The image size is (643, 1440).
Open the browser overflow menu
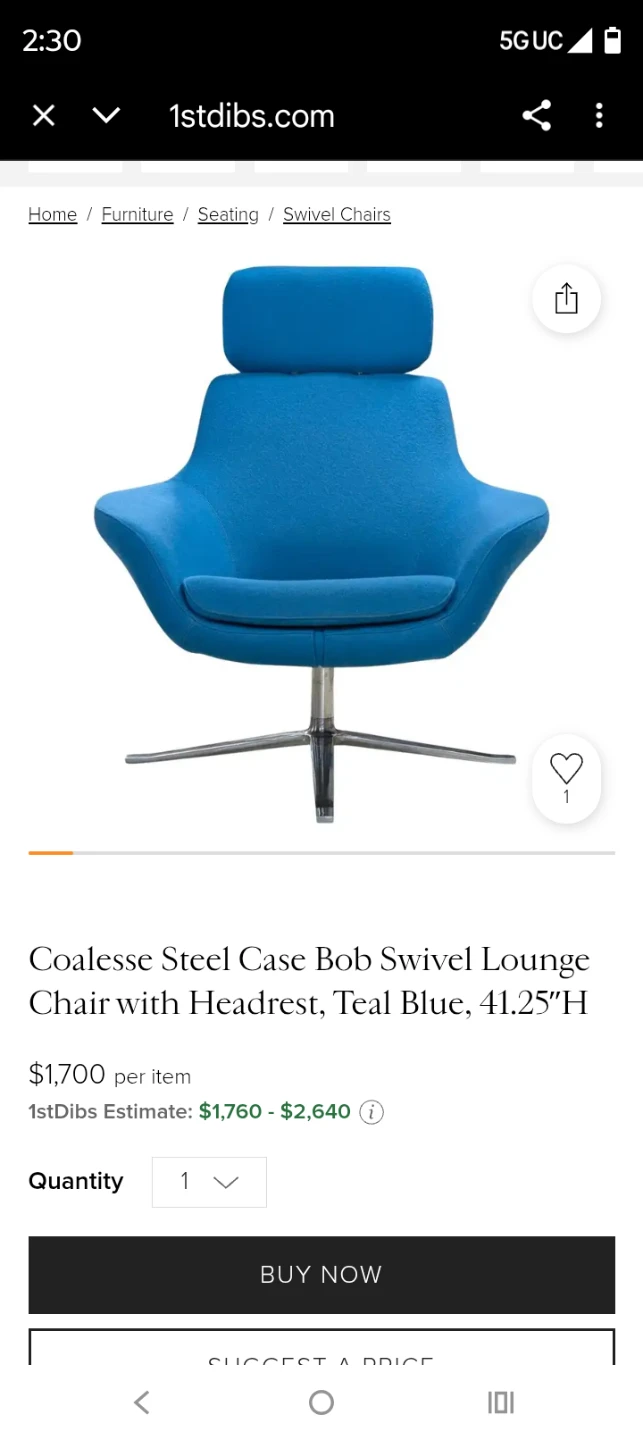click(x=599, y=116)
